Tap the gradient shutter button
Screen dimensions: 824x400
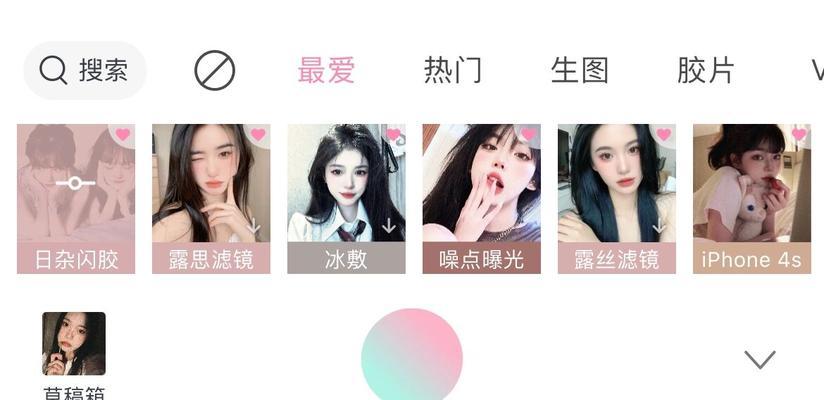[412, 358]
